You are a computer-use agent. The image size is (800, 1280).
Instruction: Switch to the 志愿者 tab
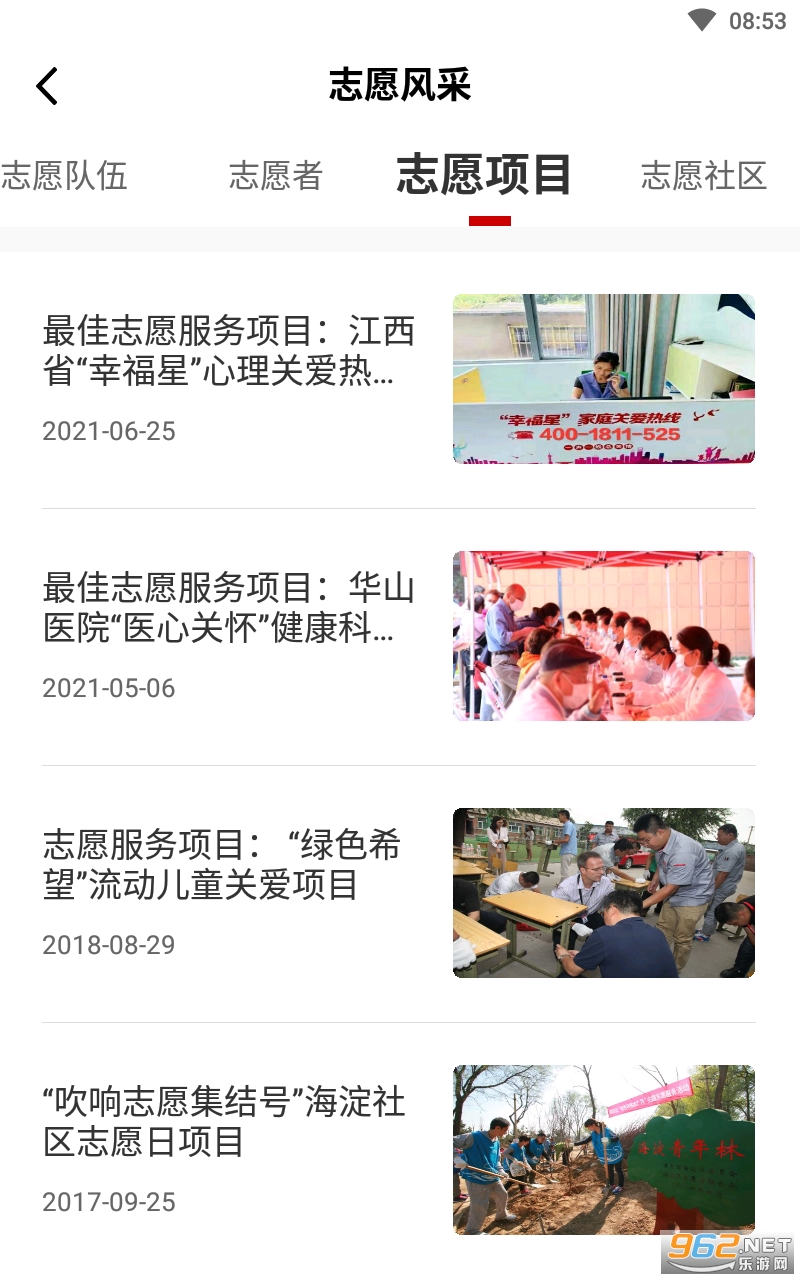pos(276,176)
